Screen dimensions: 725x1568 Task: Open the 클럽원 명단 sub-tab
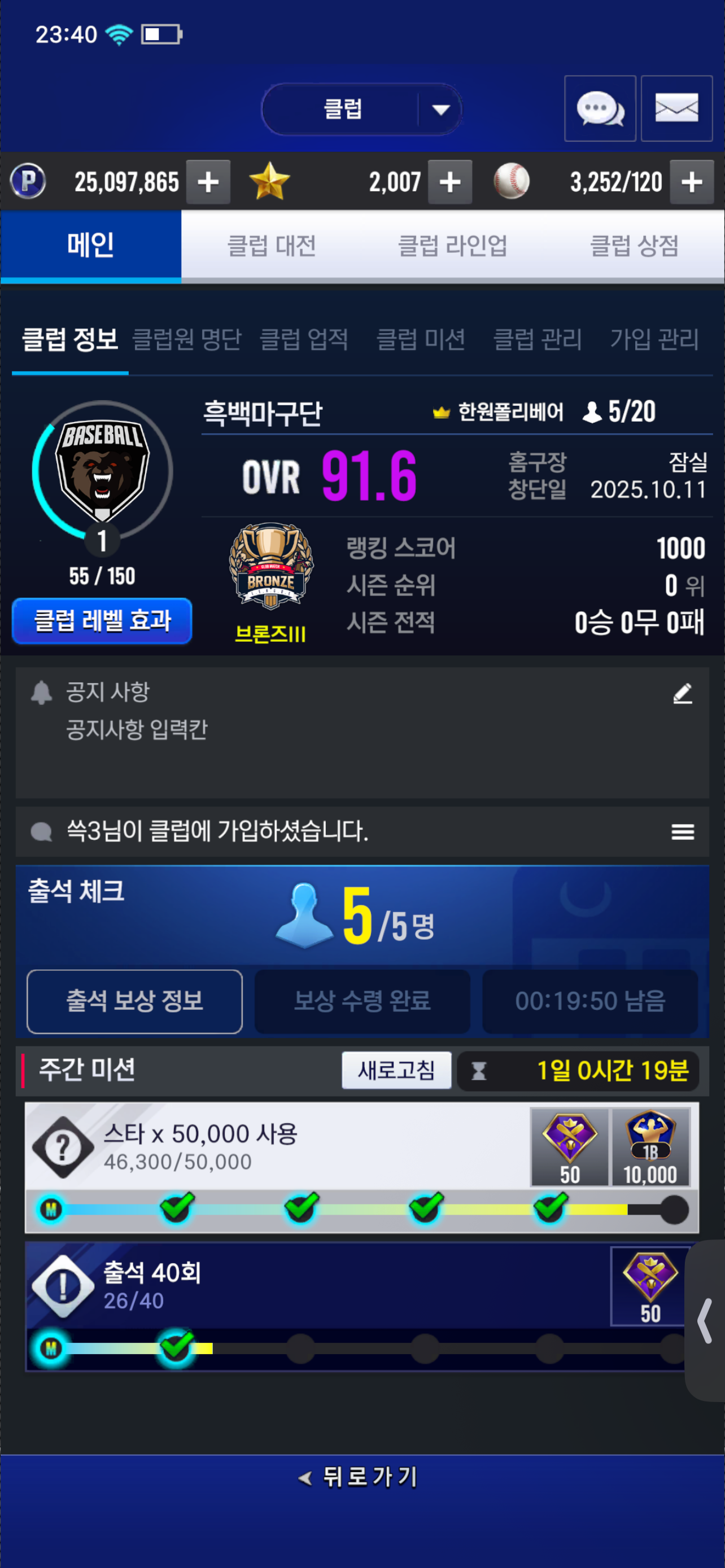[187, 340]
